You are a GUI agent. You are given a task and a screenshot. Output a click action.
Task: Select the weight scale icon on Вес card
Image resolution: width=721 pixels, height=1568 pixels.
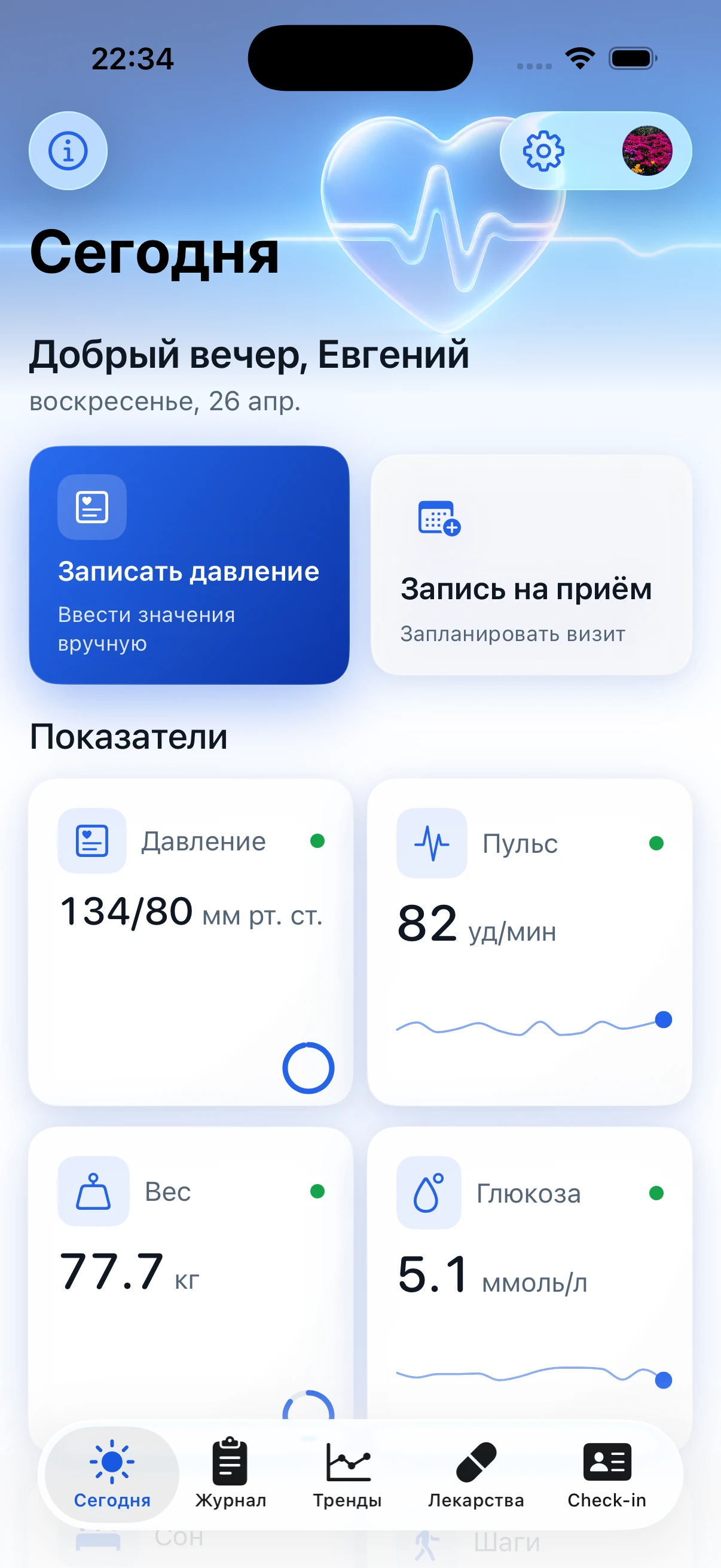coord(93,1192)
